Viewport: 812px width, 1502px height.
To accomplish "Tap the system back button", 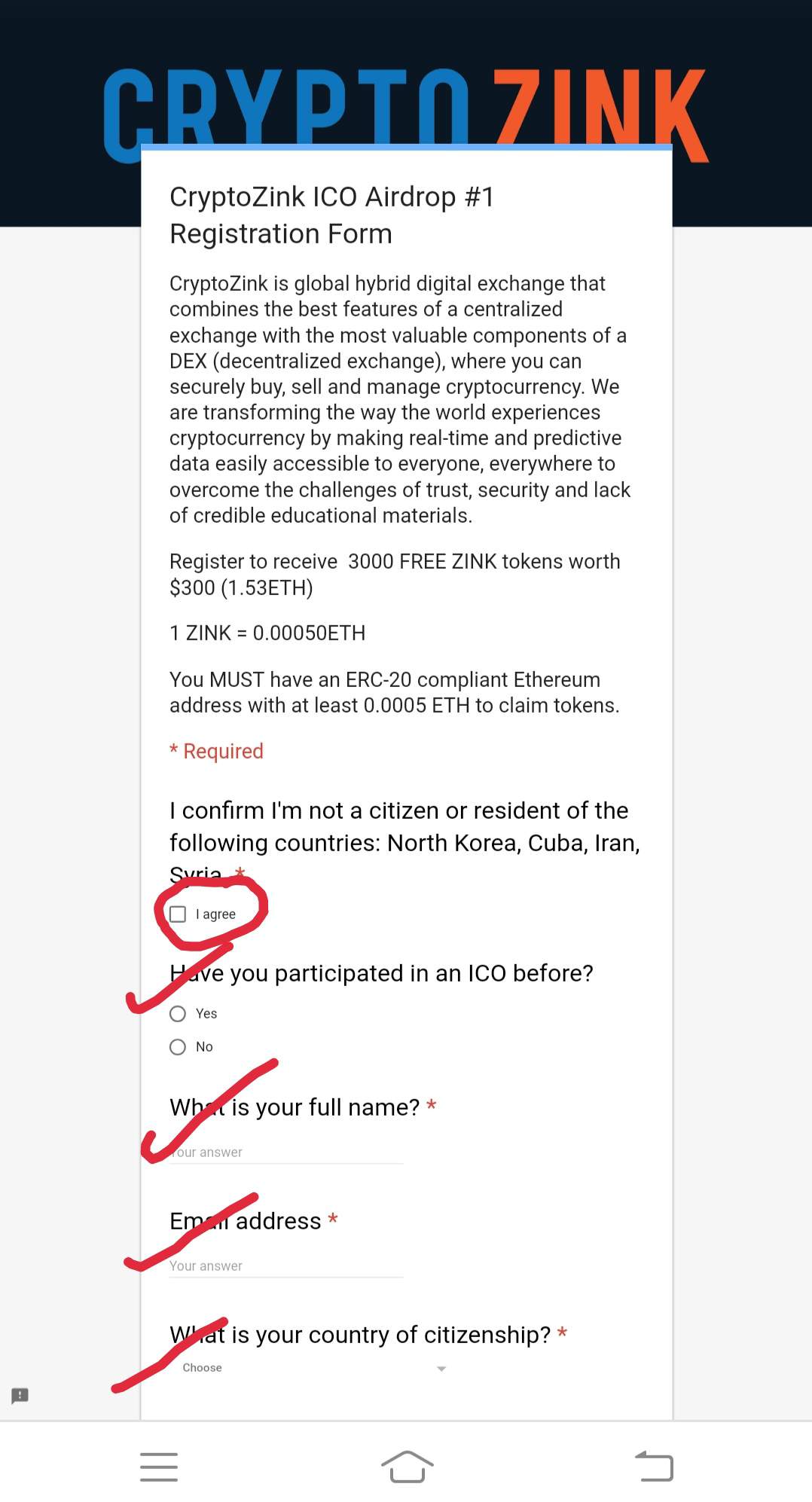I will point(654,1467).
